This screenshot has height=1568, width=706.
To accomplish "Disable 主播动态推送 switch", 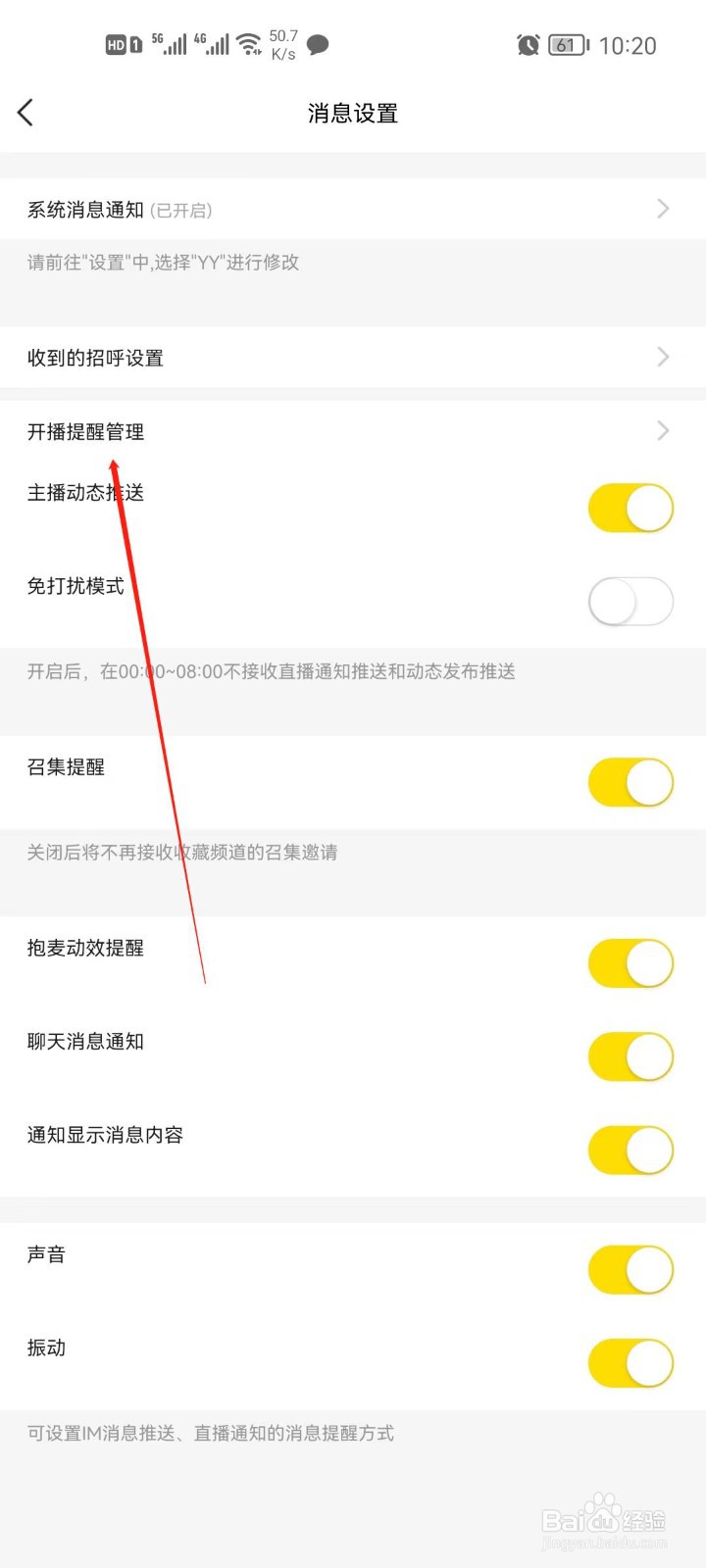I will [630, 509].
